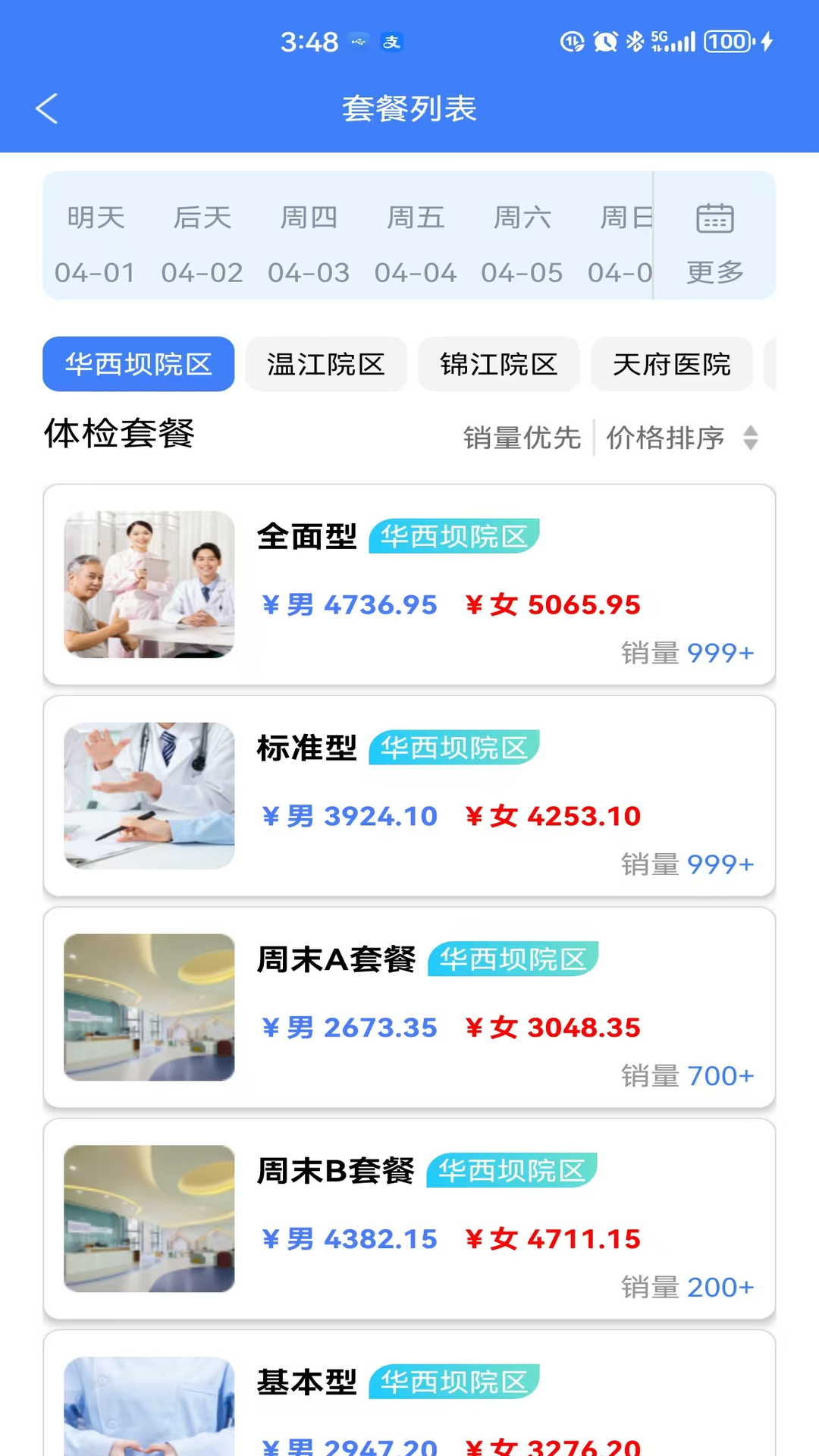Screen dimensions: 819x1456
Task: Click the 华西坝院区 badge on 全面型 package
Action: (x=453, y=536)
